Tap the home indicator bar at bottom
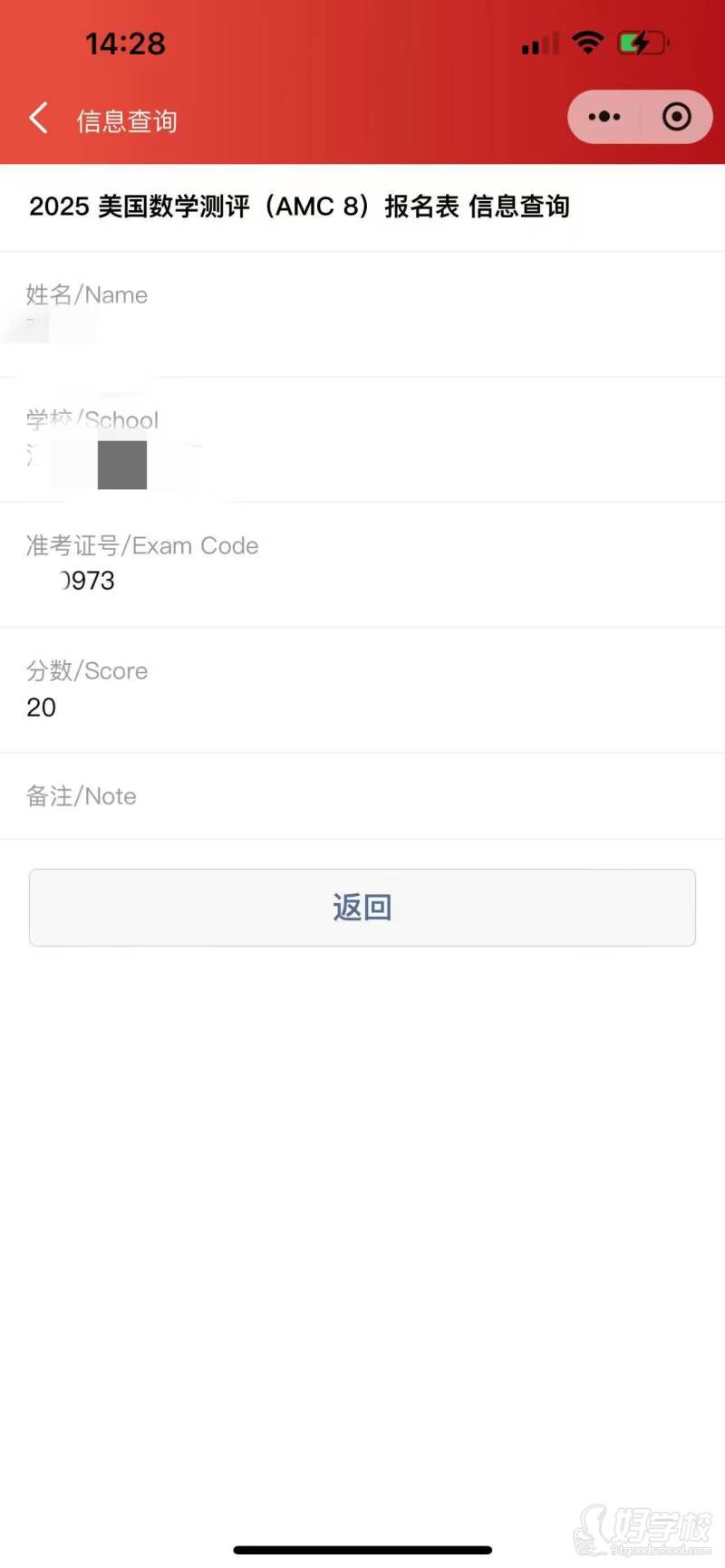 362,1550
